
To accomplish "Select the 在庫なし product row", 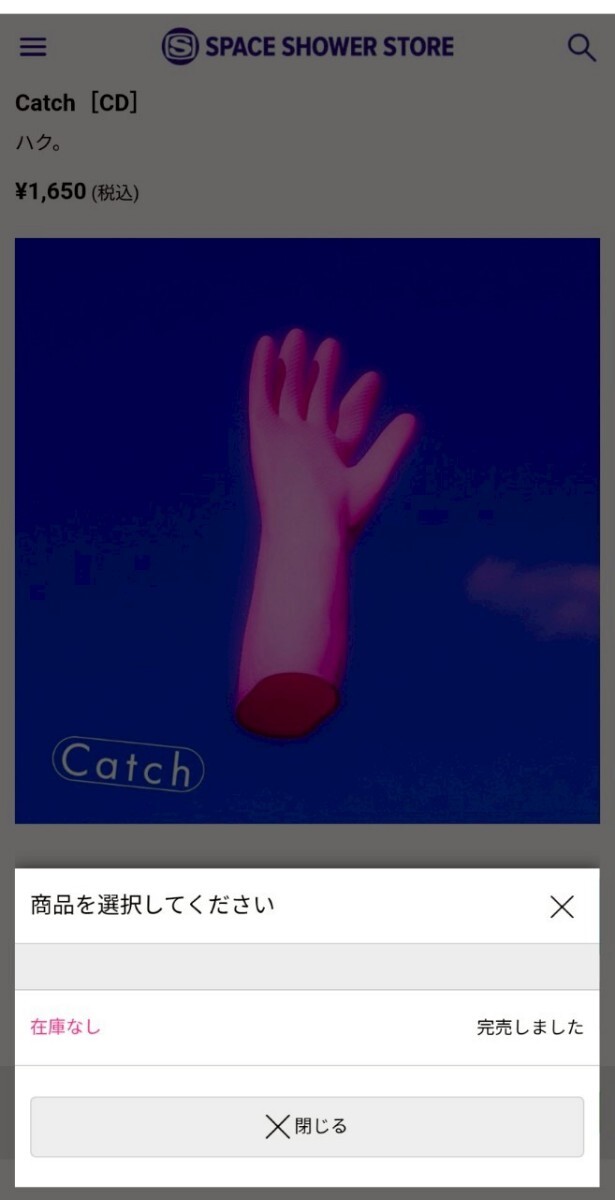I will 307,1027.
